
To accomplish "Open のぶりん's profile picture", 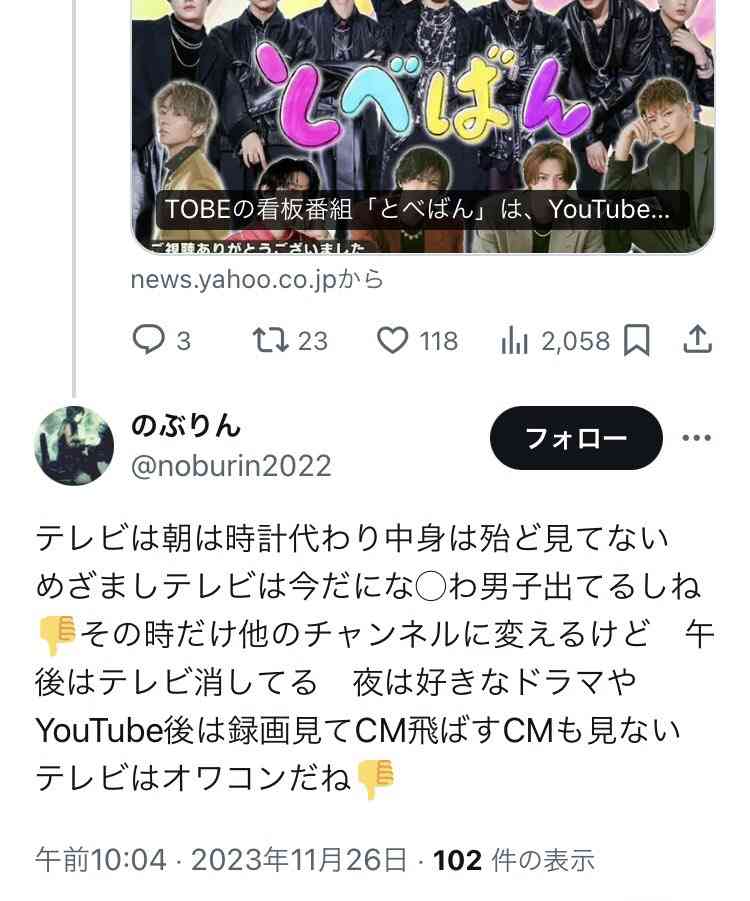I will [x=74, y=446].
